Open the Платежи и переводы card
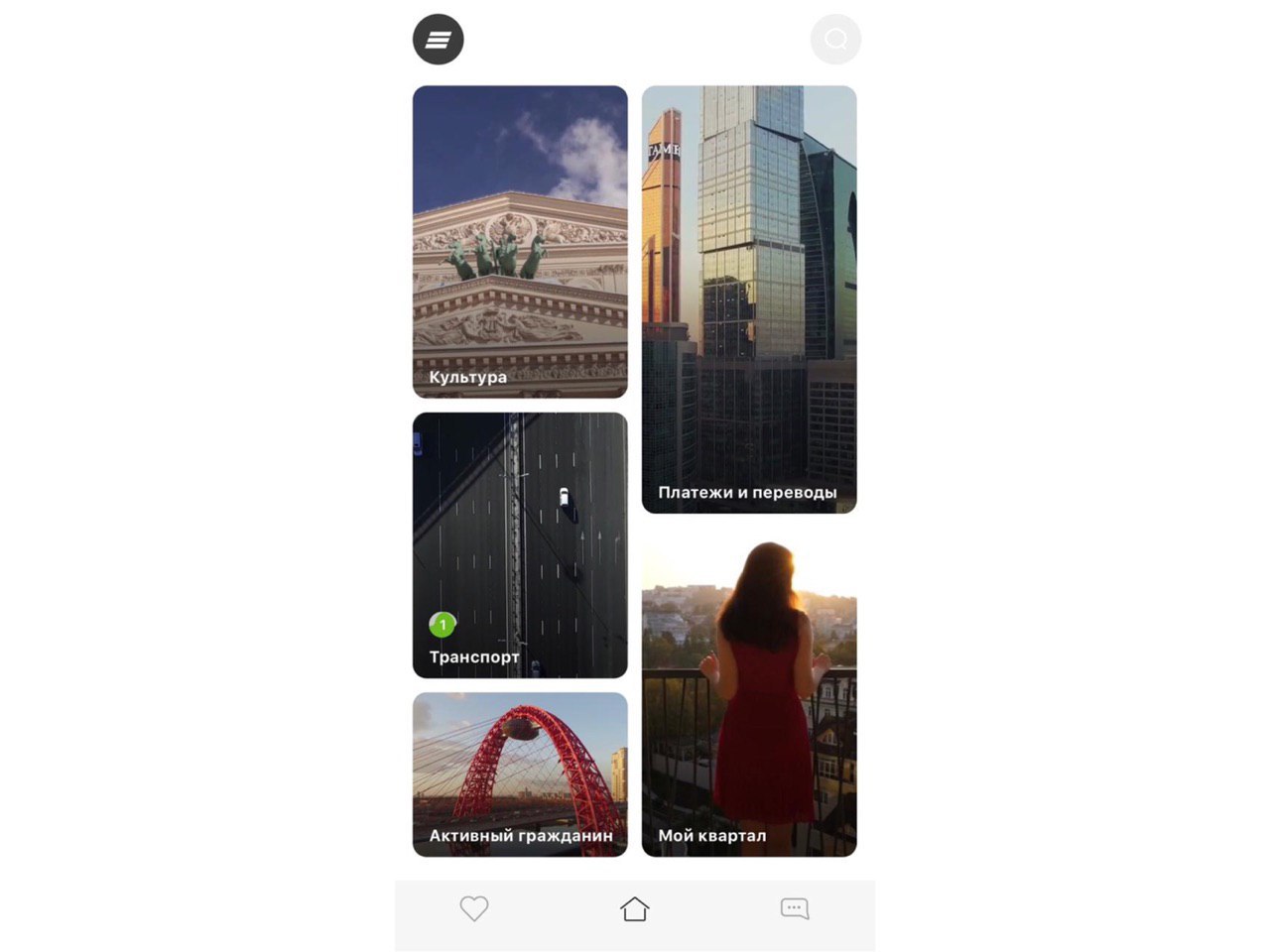Viewport: 1270px width, 952px height. (749, 298)
